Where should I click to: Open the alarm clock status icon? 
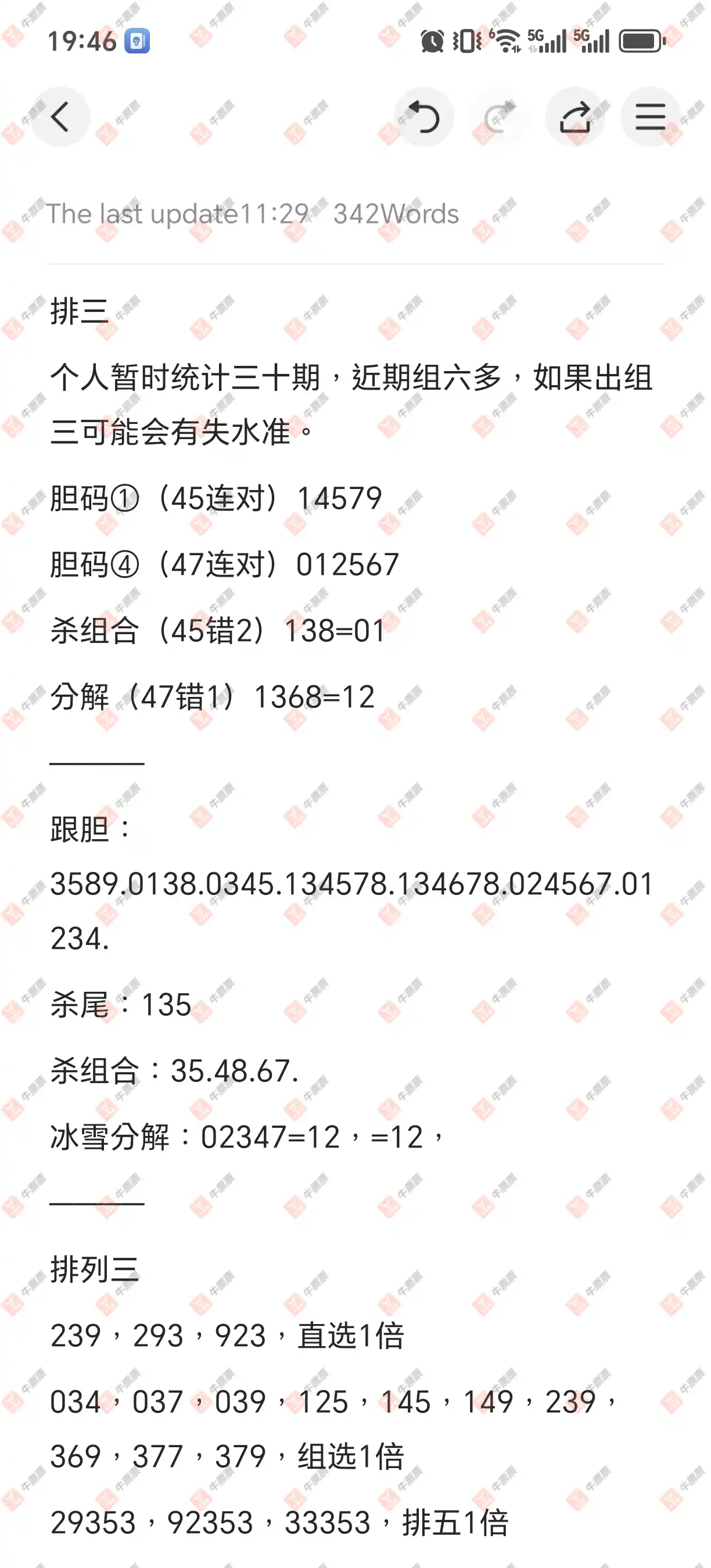point(433,41)
